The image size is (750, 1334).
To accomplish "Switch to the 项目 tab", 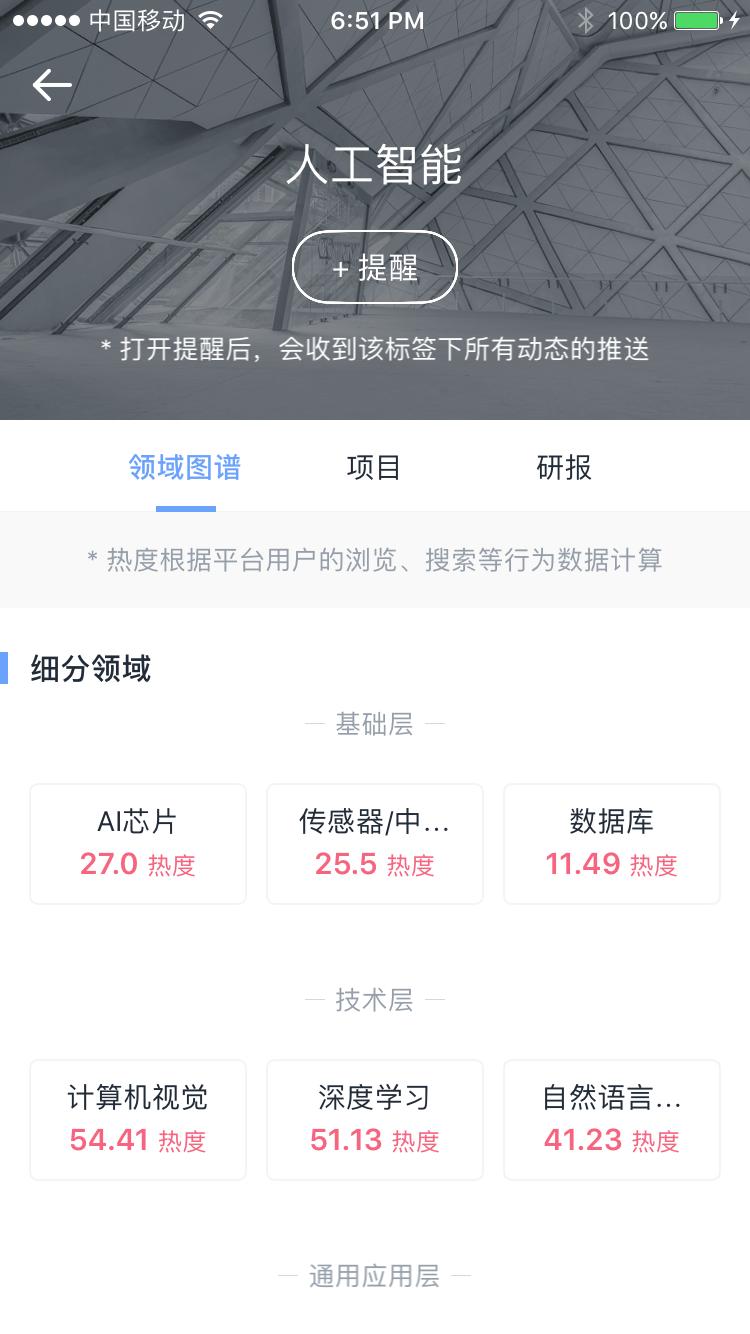I will tap(374, 467).
